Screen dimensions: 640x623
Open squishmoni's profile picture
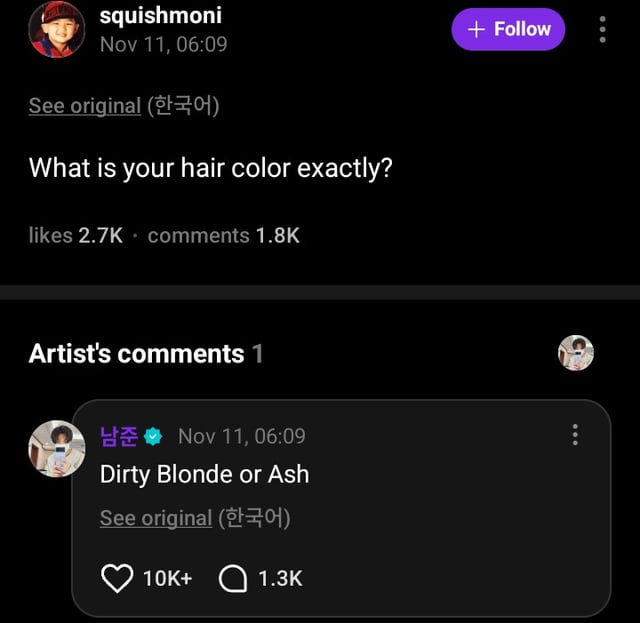click(x=57, y=30)
